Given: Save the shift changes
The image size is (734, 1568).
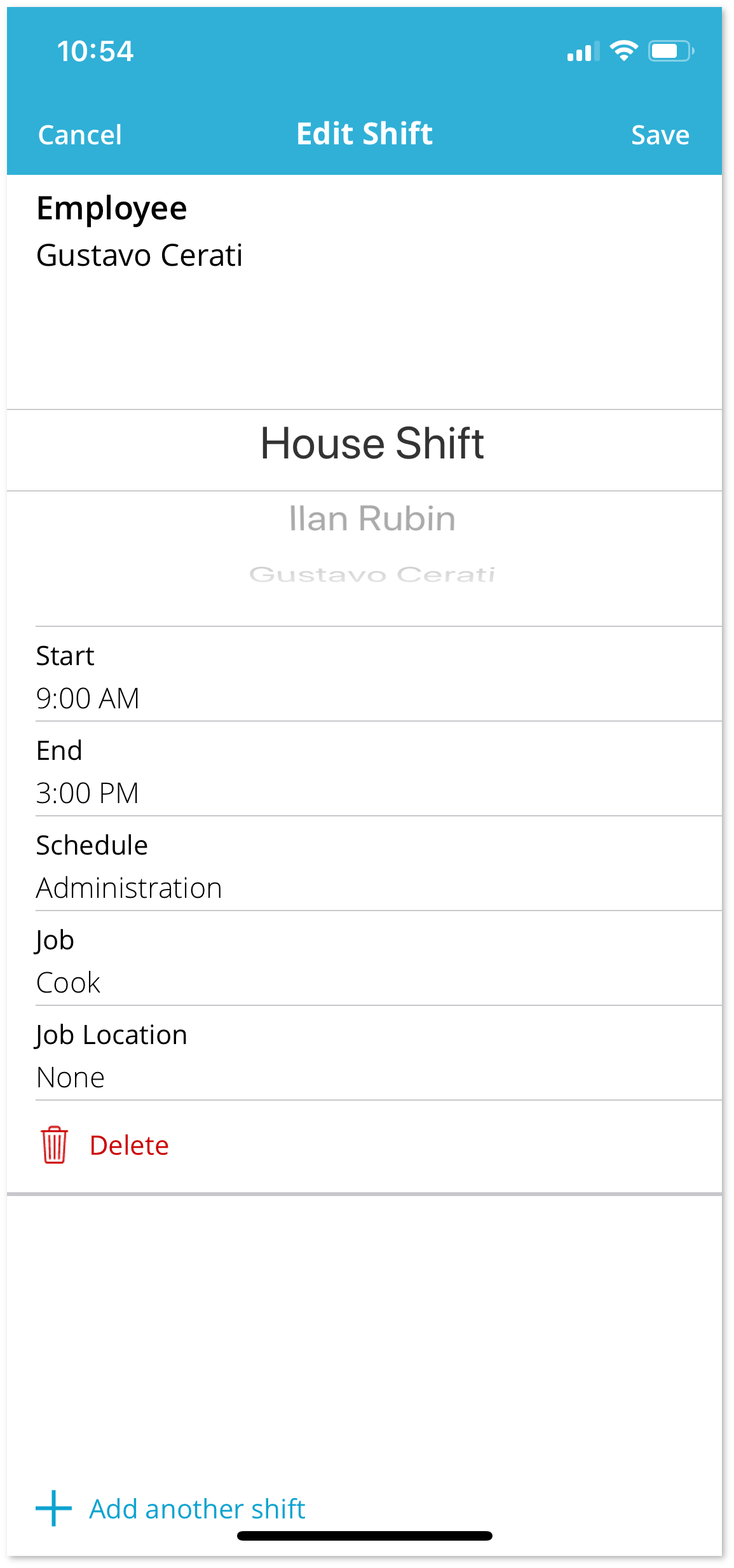Looking at the screenshot, I should (660, 135).
